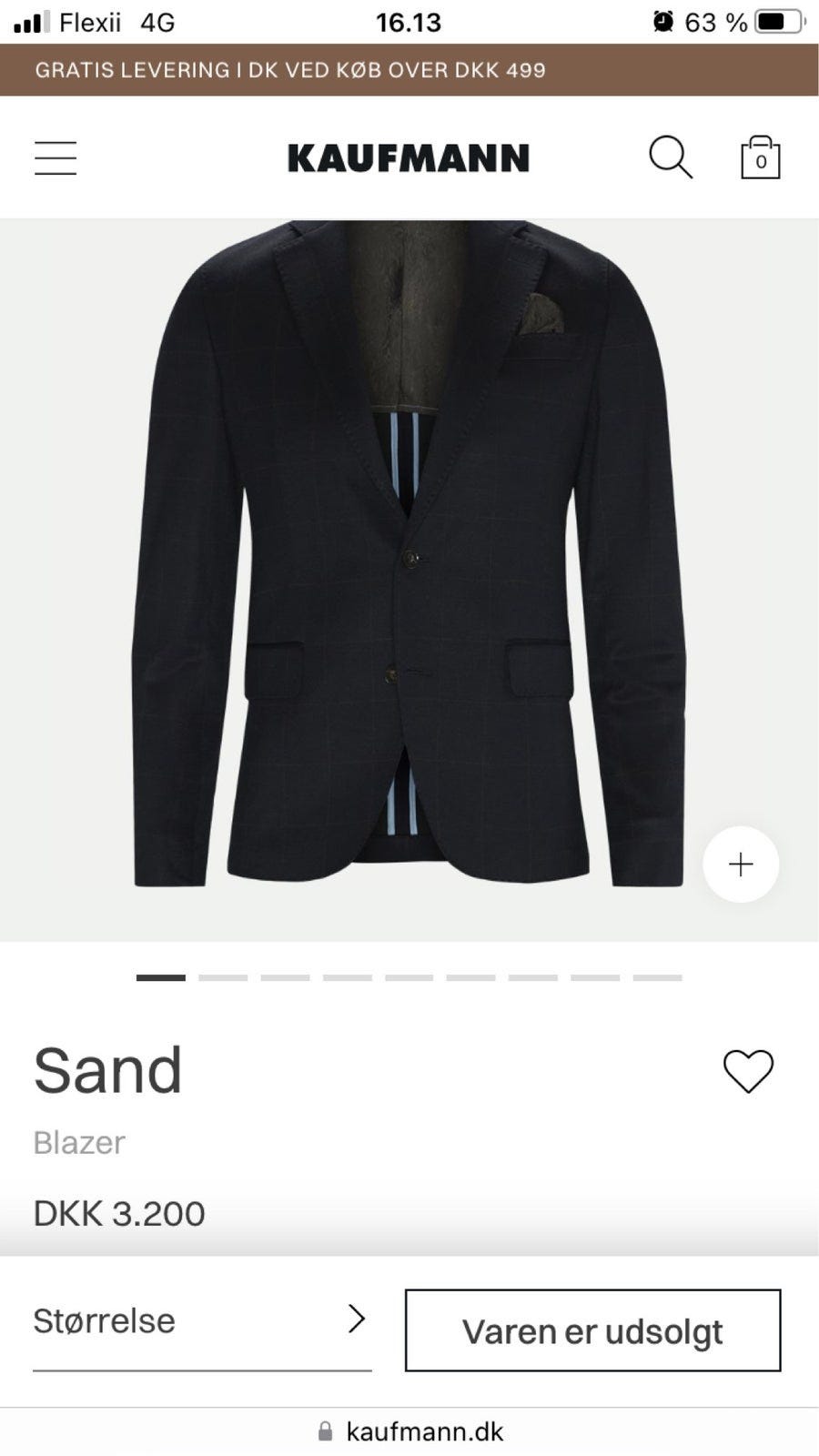Viewport: 819px width, 1456px height.
Task: Tap the Kaufmann logo to go home
Action: coord(409,158)
